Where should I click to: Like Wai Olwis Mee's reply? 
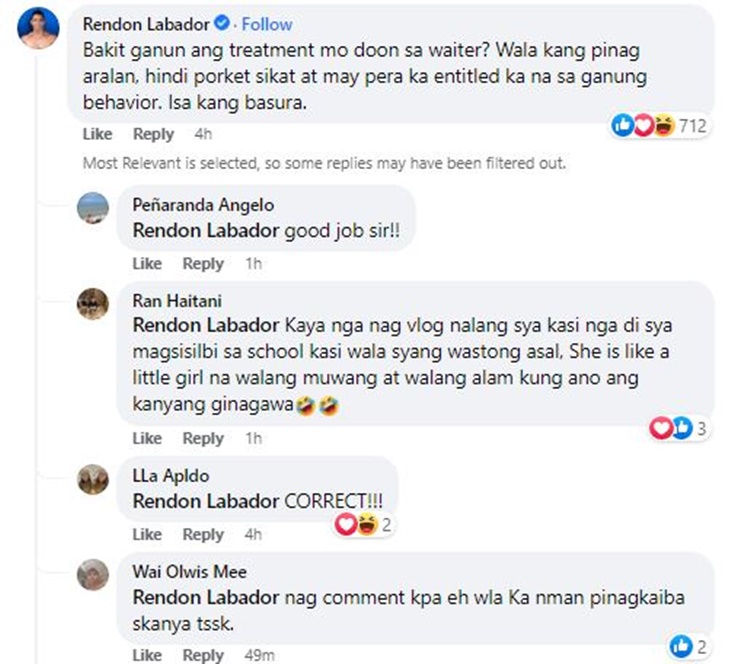[146, 655]
